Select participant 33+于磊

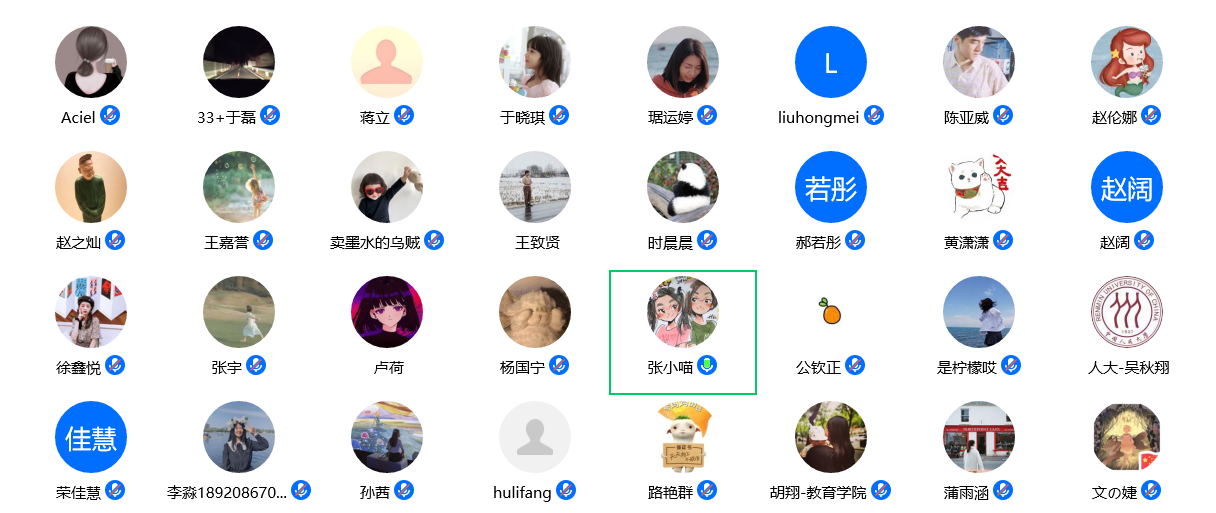(239, 63)
